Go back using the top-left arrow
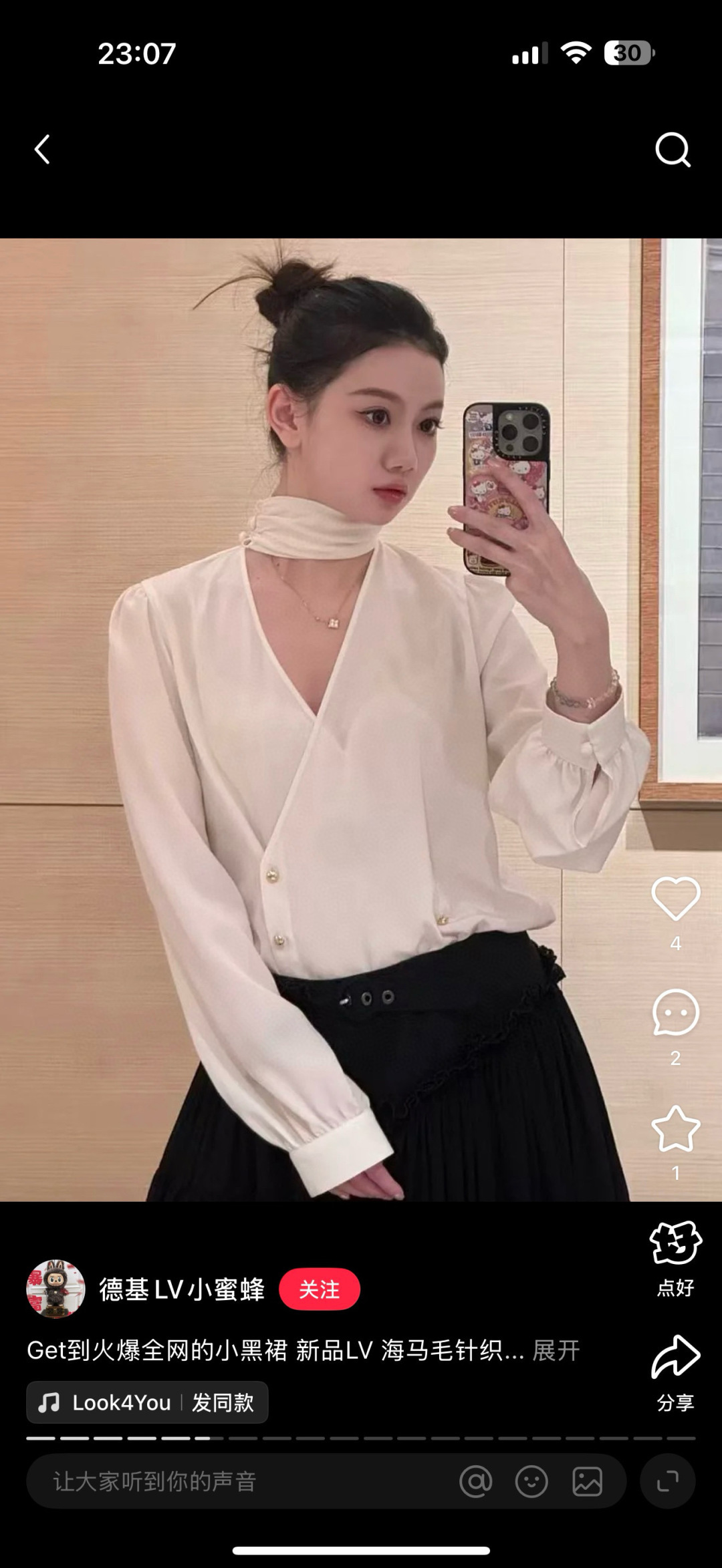 point(42,150)
